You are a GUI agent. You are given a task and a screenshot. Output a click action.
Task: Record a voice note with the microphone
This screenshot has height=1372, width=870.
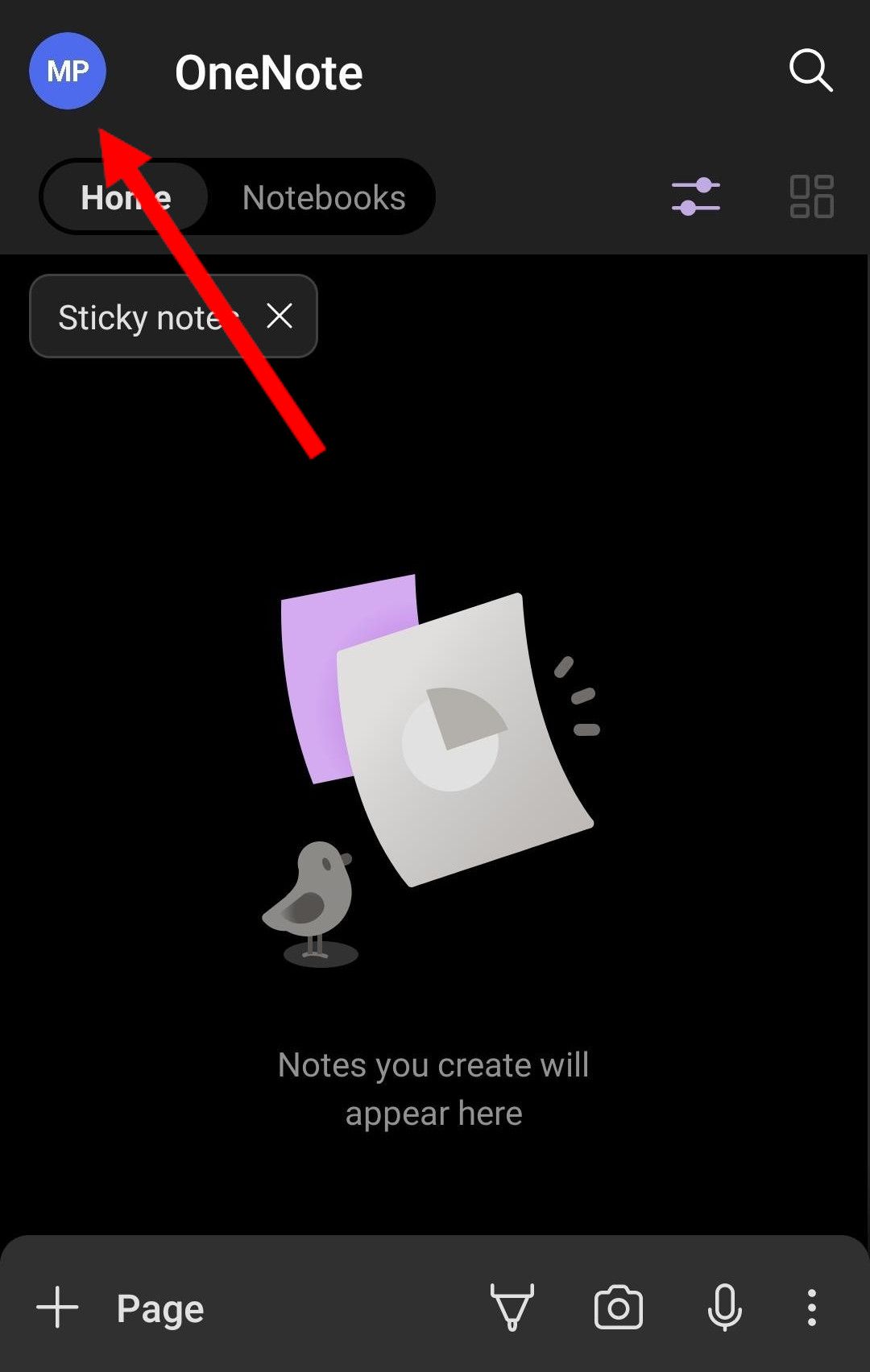coord(724,1308)
